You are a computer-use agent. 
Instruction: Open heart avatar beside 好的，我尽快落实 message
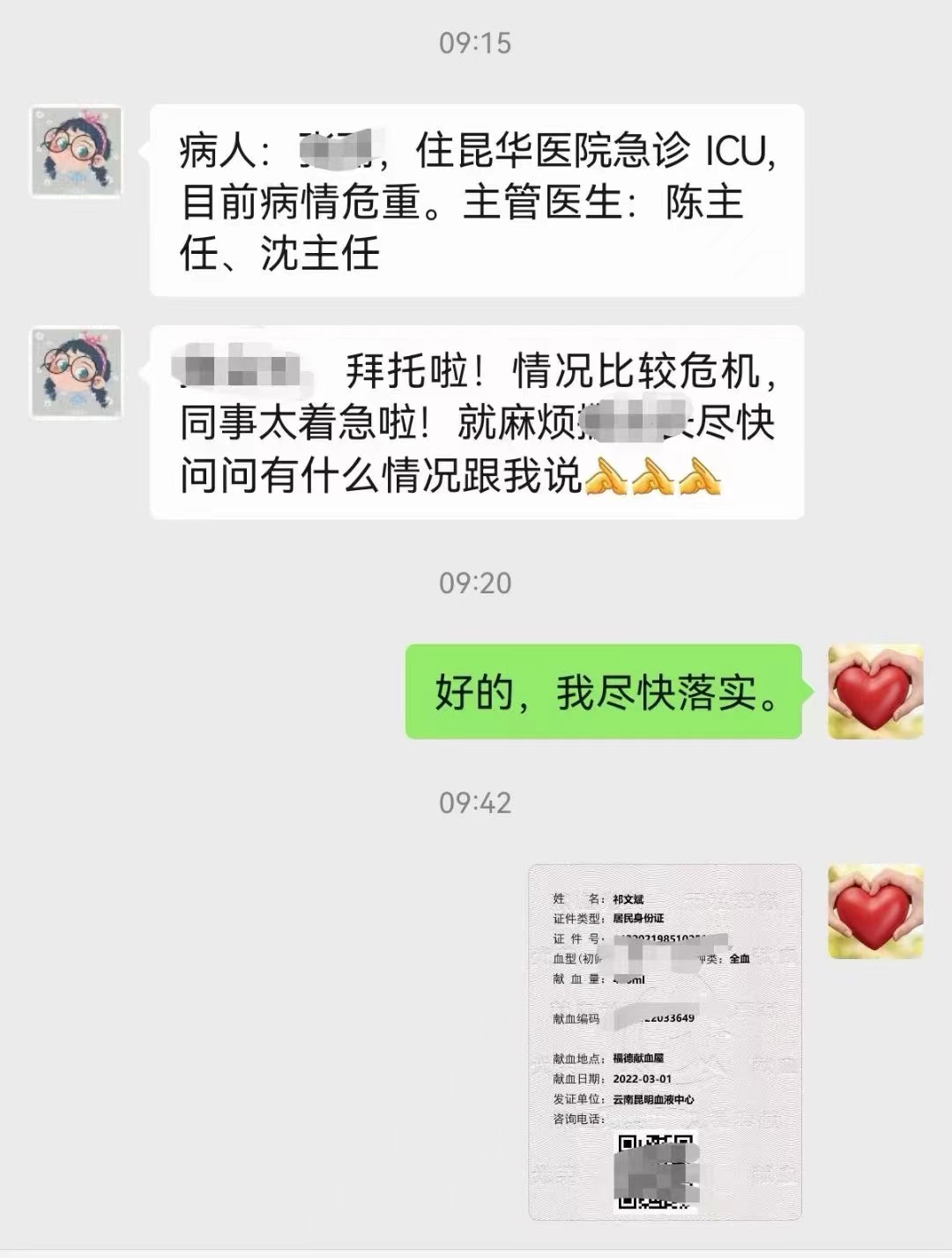click(x=875, y=691)
